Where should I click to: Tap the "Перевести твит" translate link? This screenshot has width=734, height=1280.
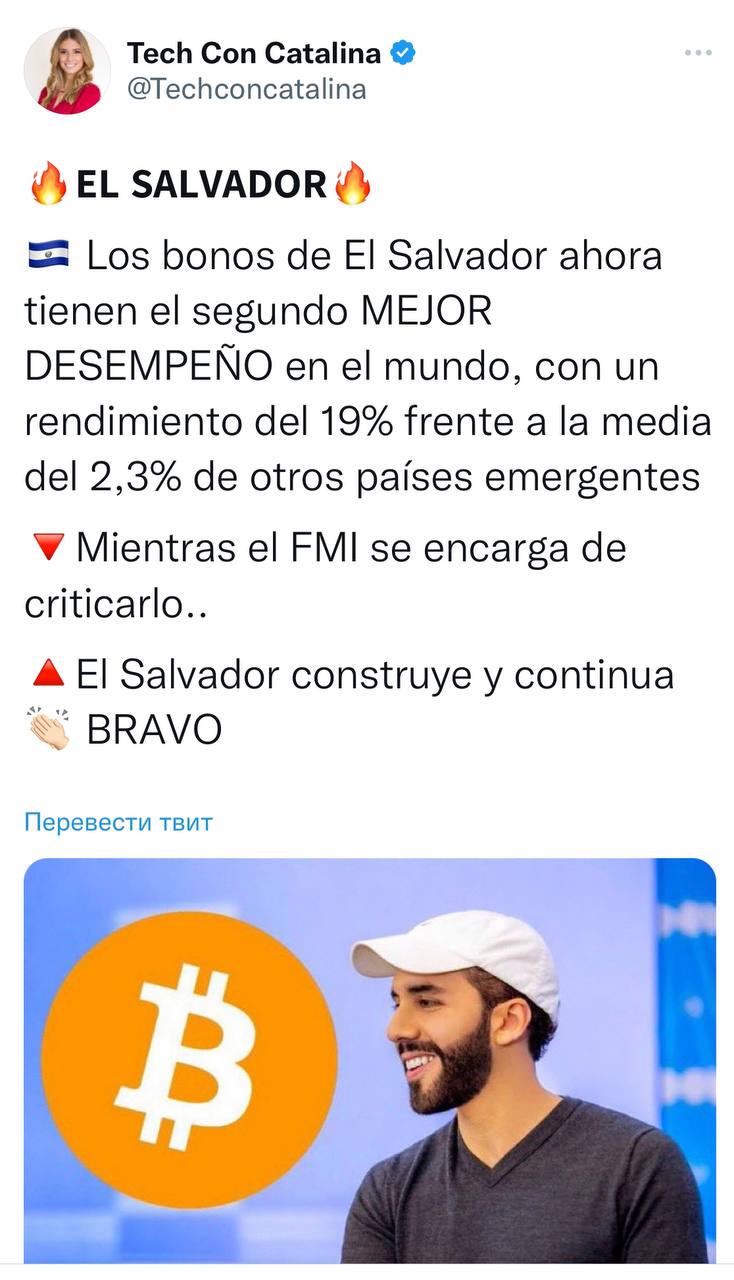118,823
